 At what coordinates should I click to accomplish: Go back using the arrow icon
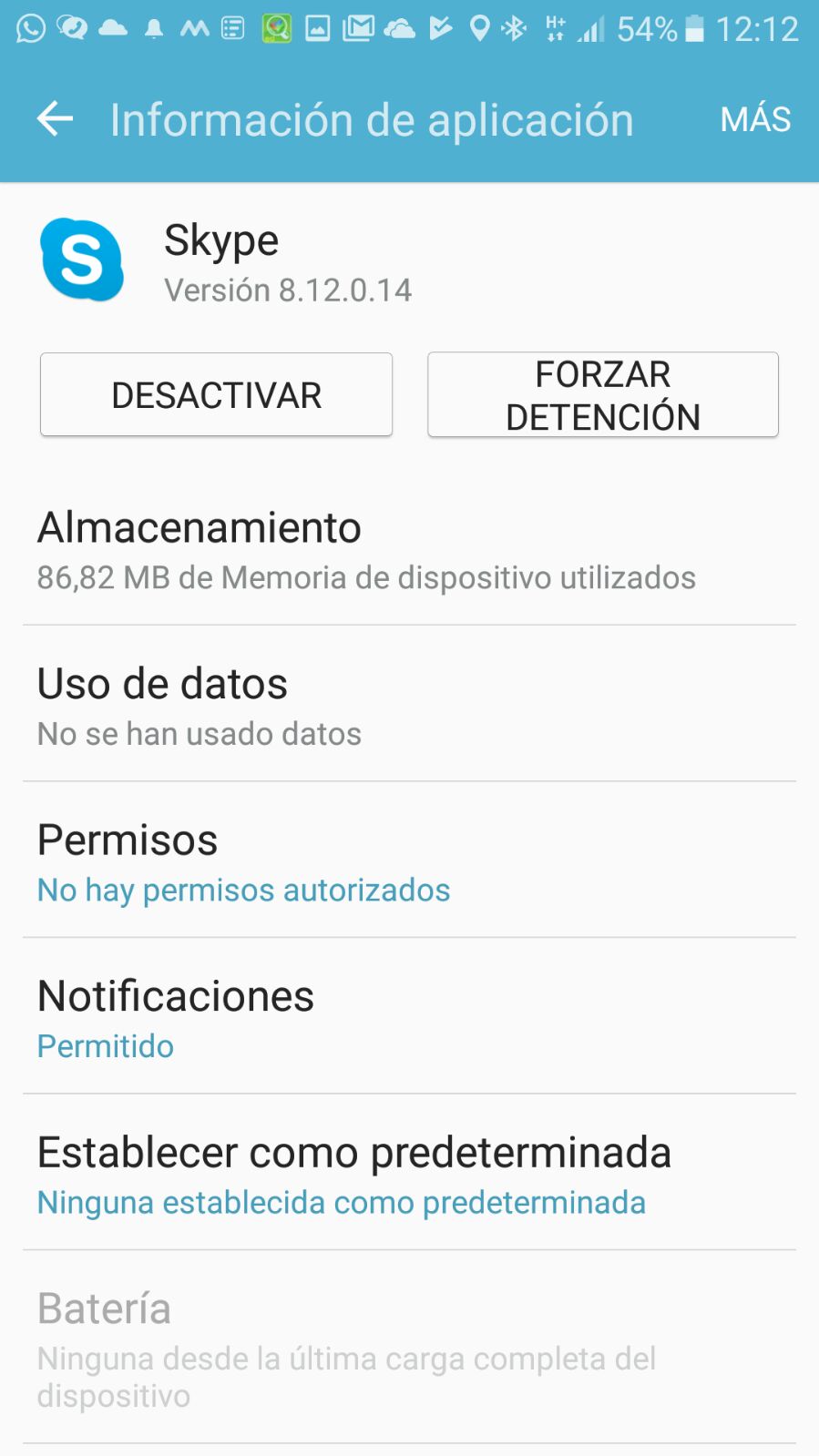click(x=55, y=119)
